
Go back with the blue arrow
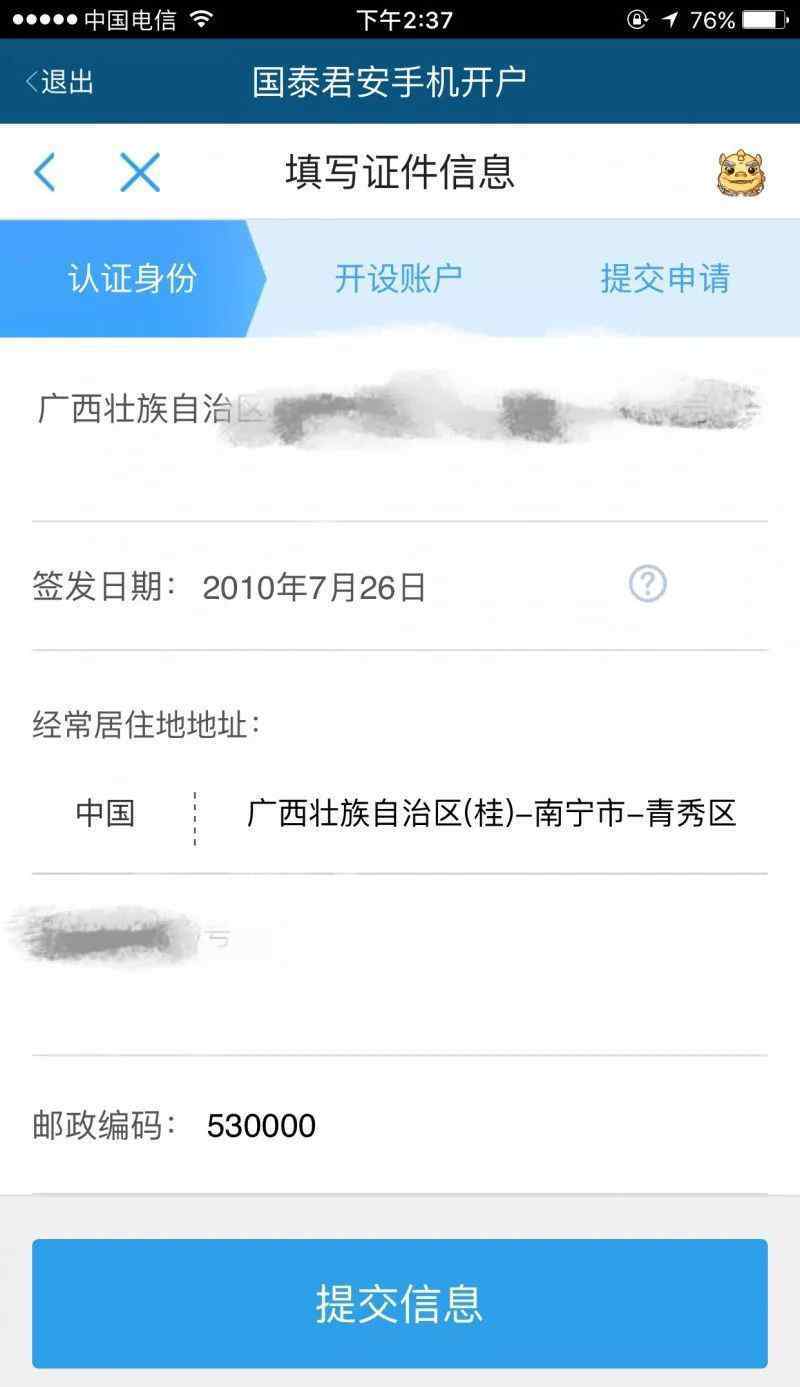coord(44,172)
